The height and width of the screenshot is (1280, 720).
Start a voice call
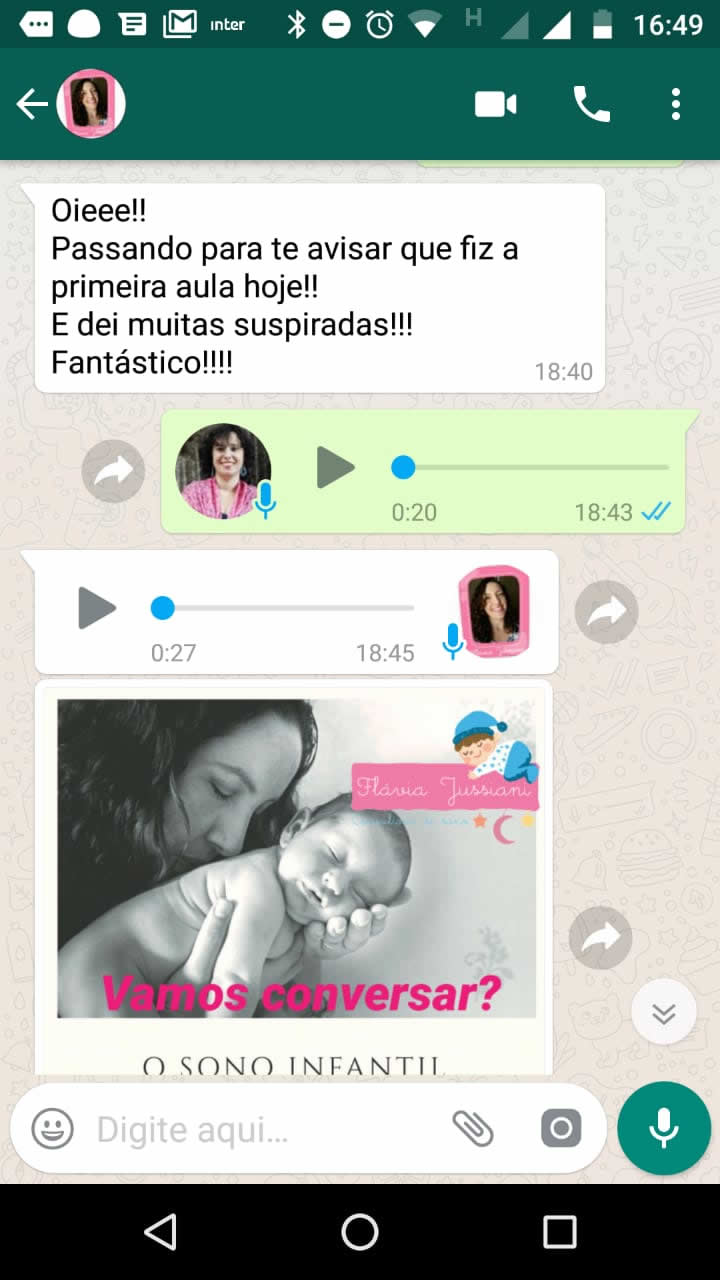pyautogui.click(x=591, y=104)
